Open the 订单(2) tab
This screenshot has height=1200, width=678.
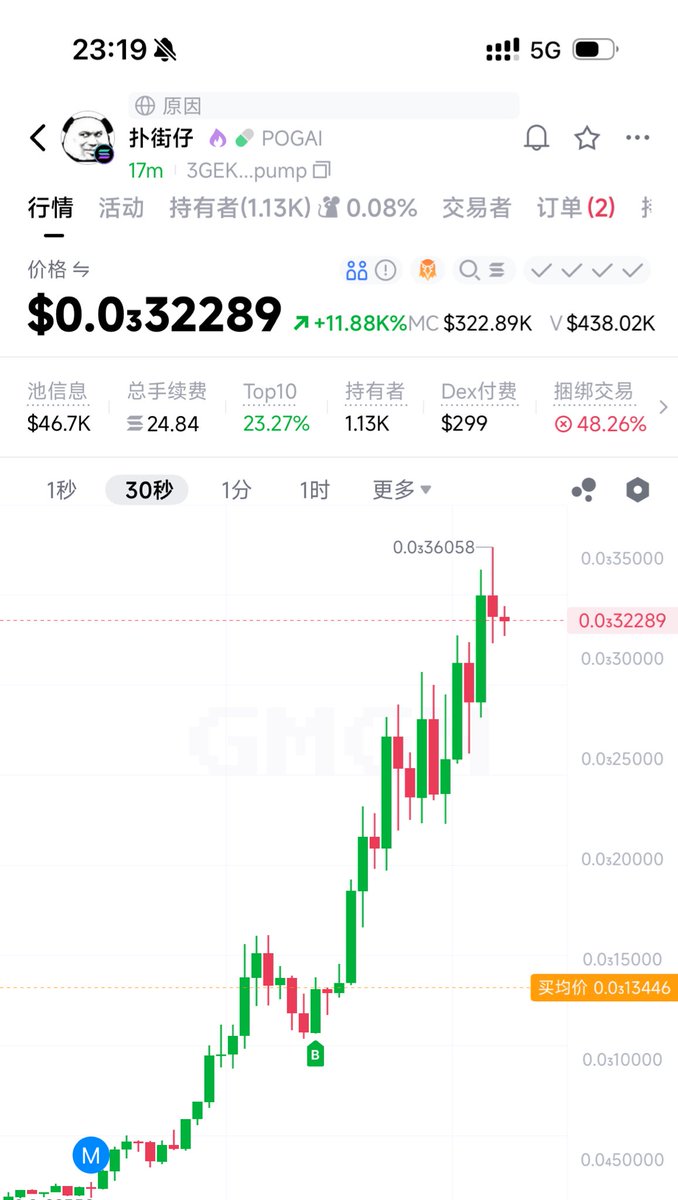coord(575,208)
